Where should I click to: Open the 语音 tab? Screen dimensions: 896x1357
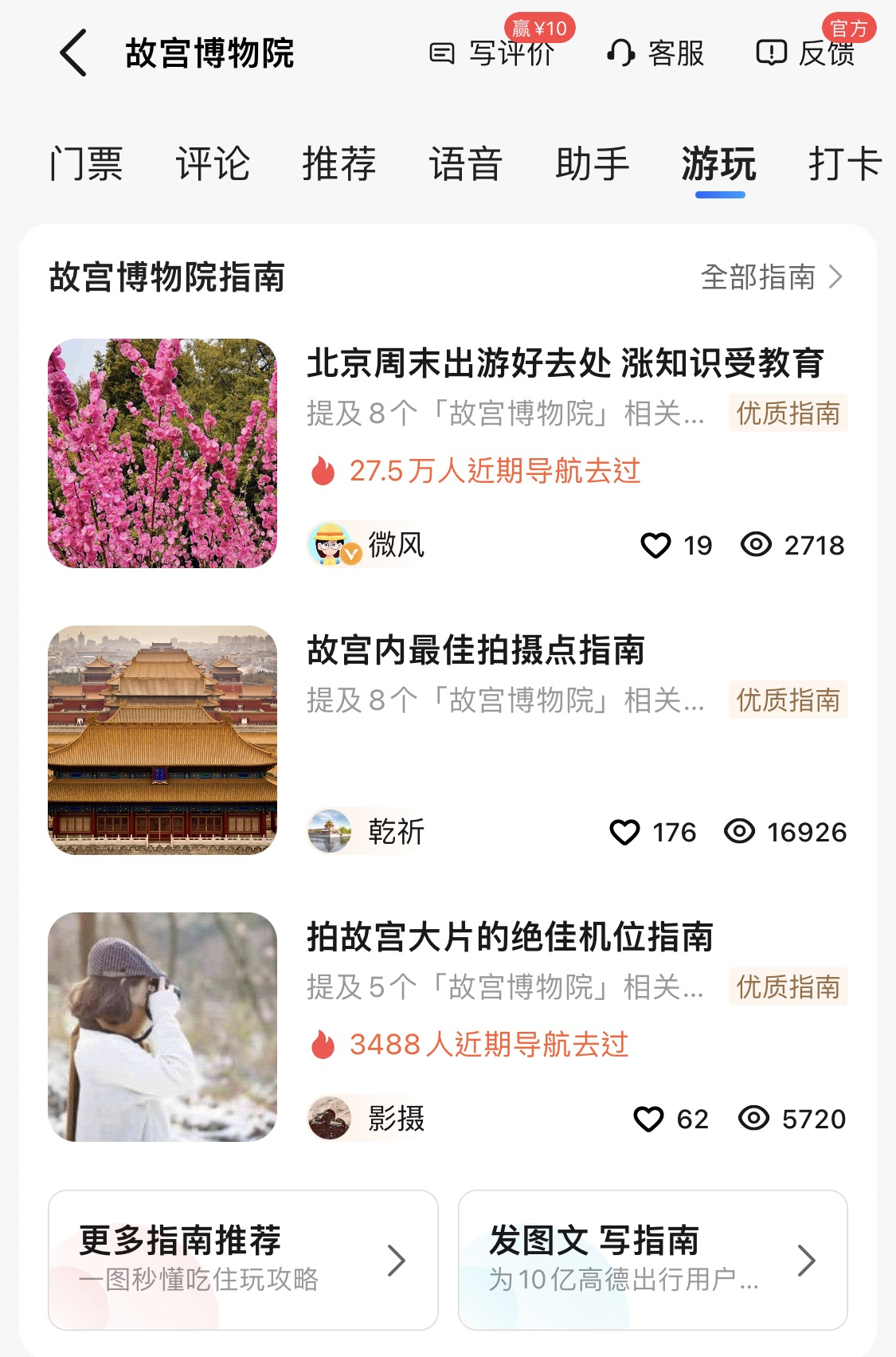coord(466,164)
